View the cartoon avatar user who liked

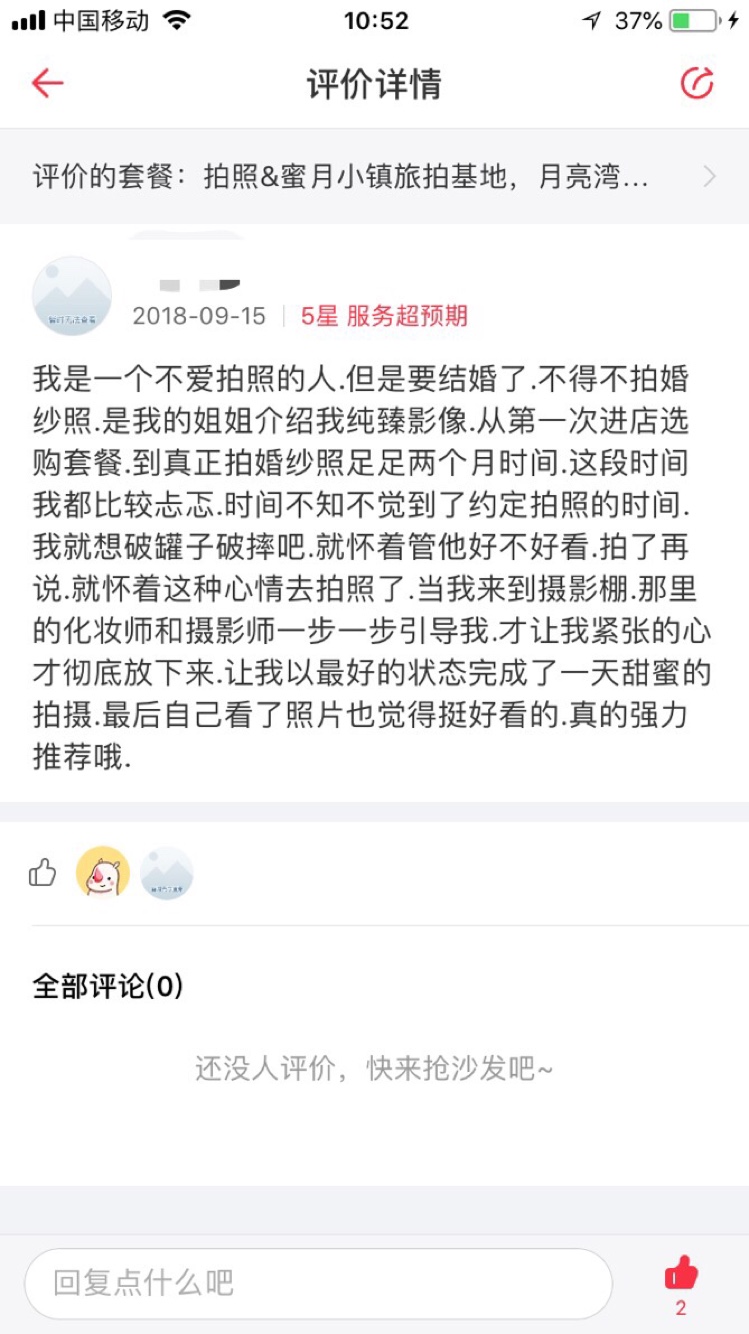click(103, 872)
